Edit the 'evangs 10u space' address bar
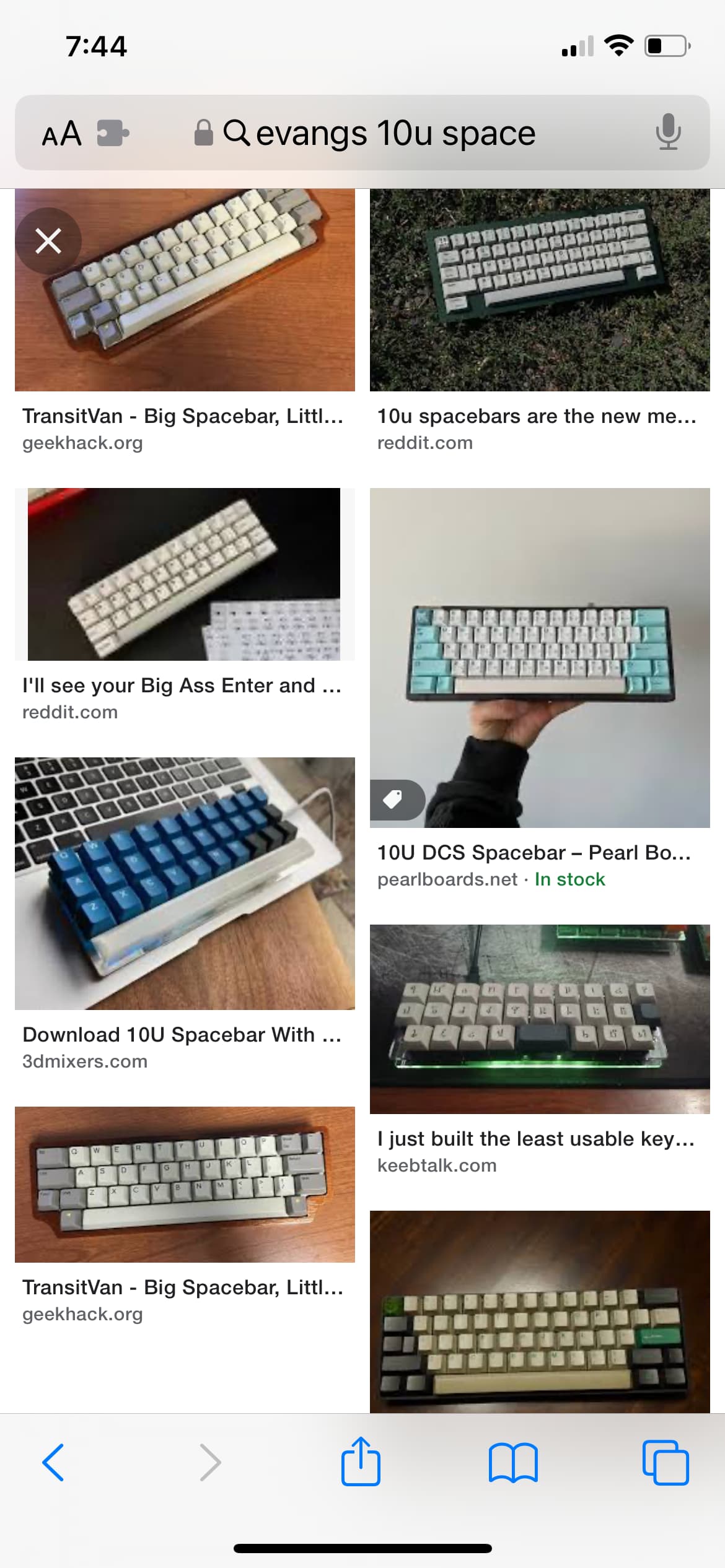725x1568 pixels. click(x=395, y=133)
